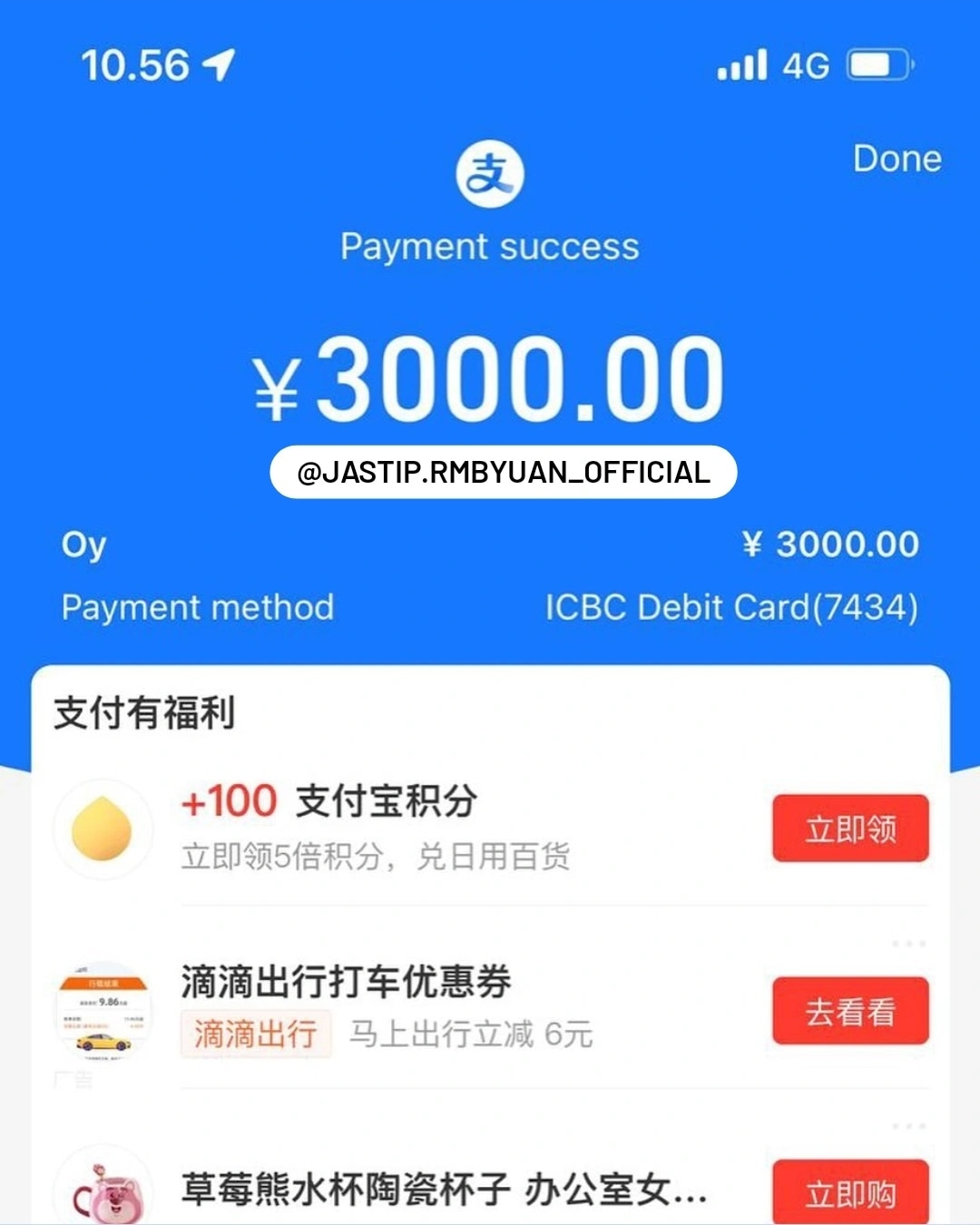This screenshot has height=1225, width=980.
Task: Tap 去看看 for 滴滴出行打车优惠券
Action: click(850, 1011)
